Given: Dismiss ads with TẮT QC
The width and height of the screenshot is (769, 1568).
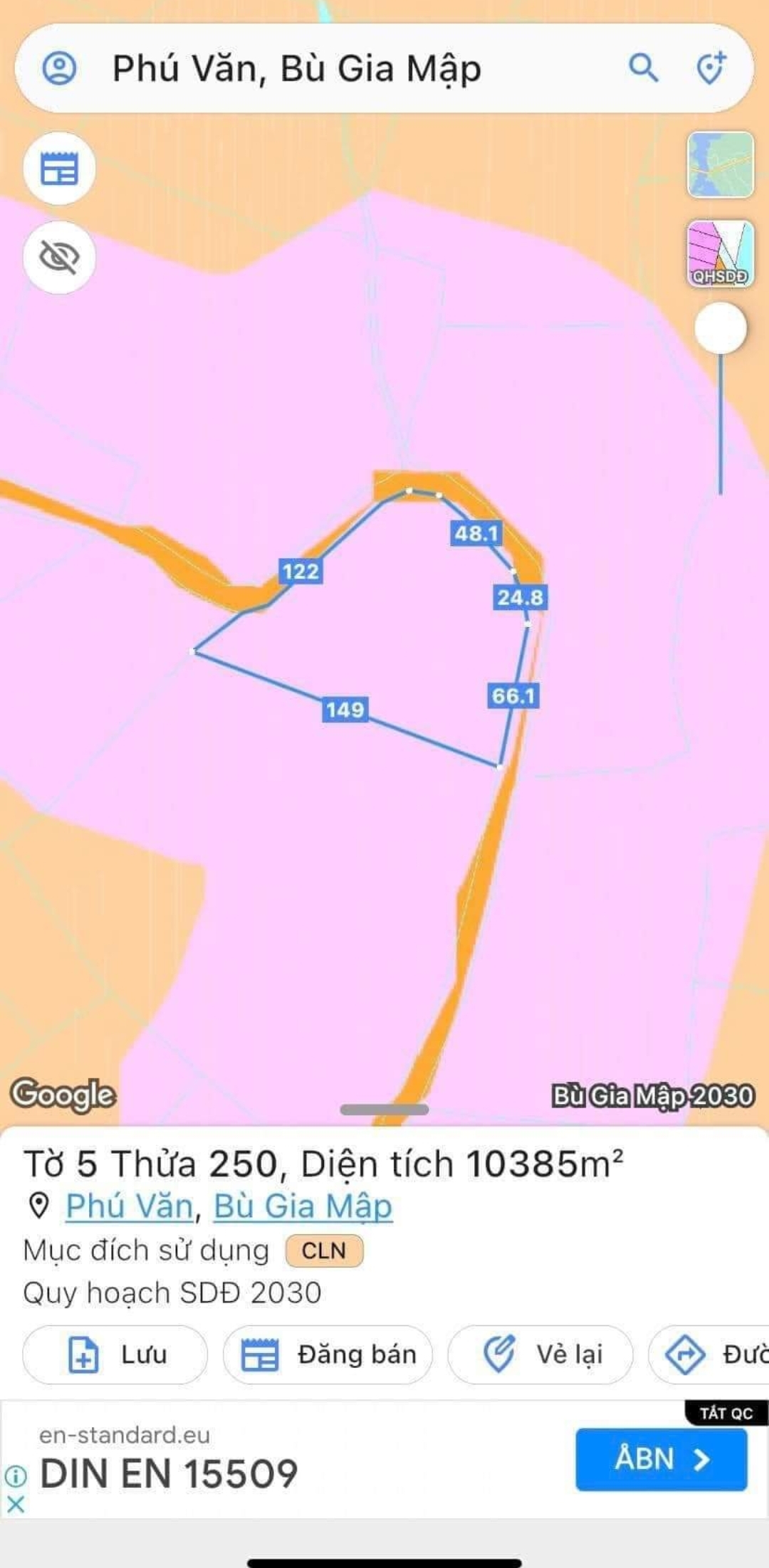Looking at the screenshot, I should (x=726, y=1413).
